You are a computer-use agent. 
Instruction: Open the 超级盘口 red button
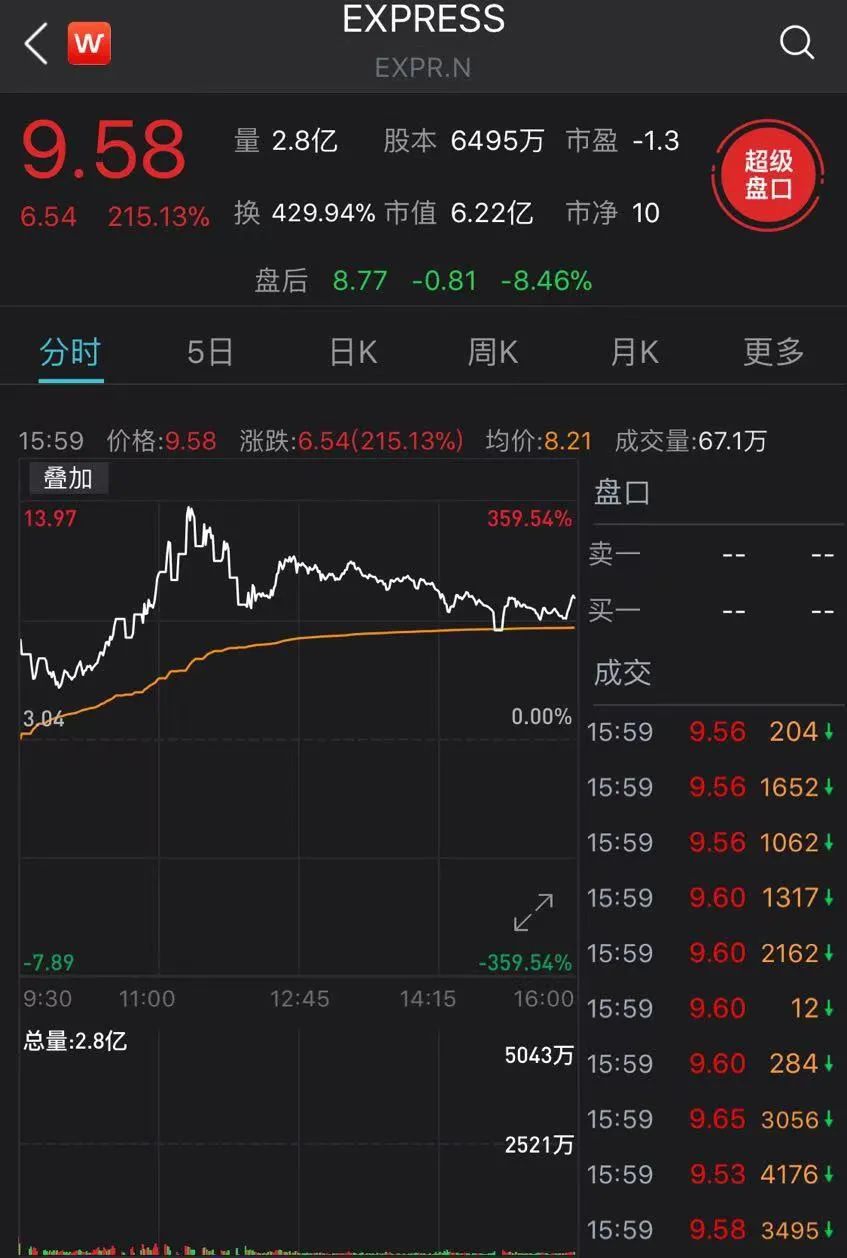point(768,174)
